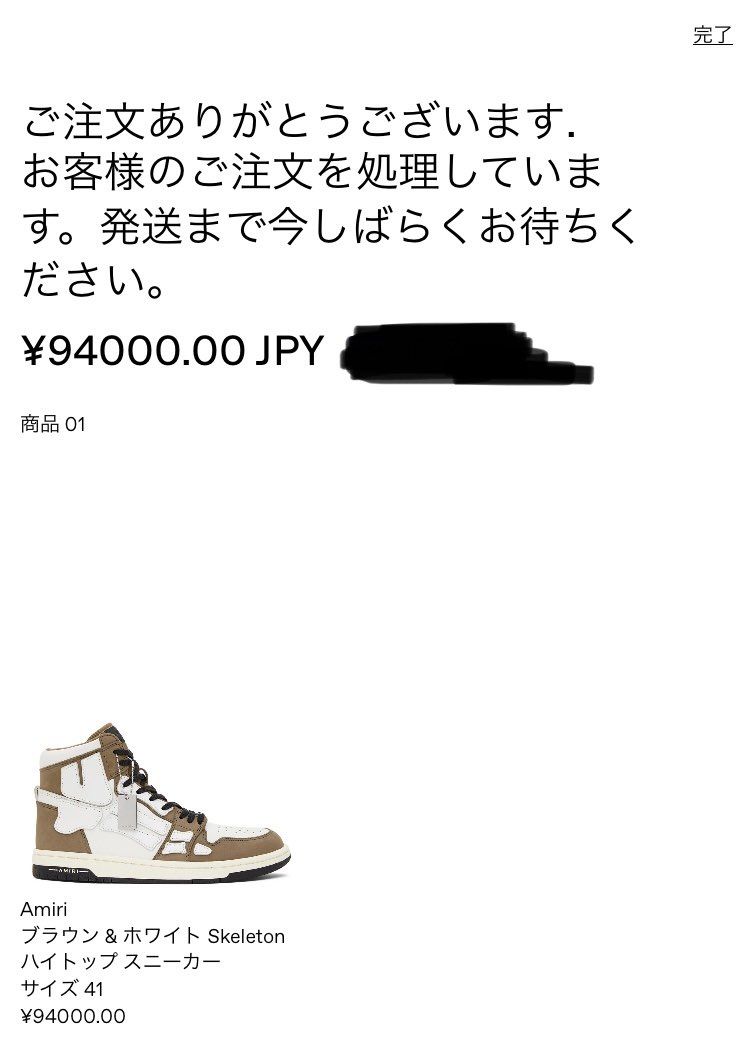Tap the JPY currency label
Screen dimensions: 749x1044
pyautogui.click(x=289, y=350)
